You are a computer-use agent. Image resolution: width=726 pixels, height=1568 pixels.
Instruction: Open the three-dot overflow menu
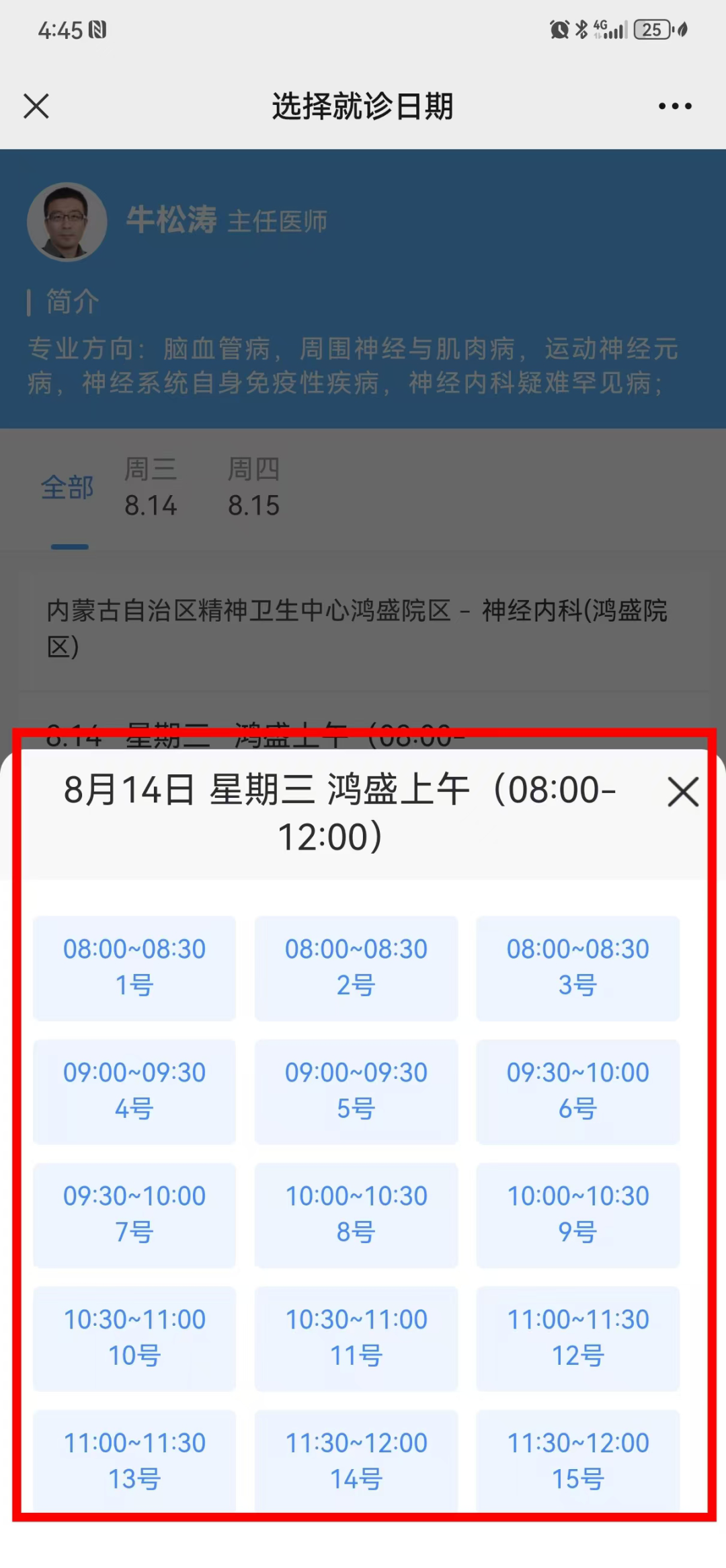(x=675, y=106)
